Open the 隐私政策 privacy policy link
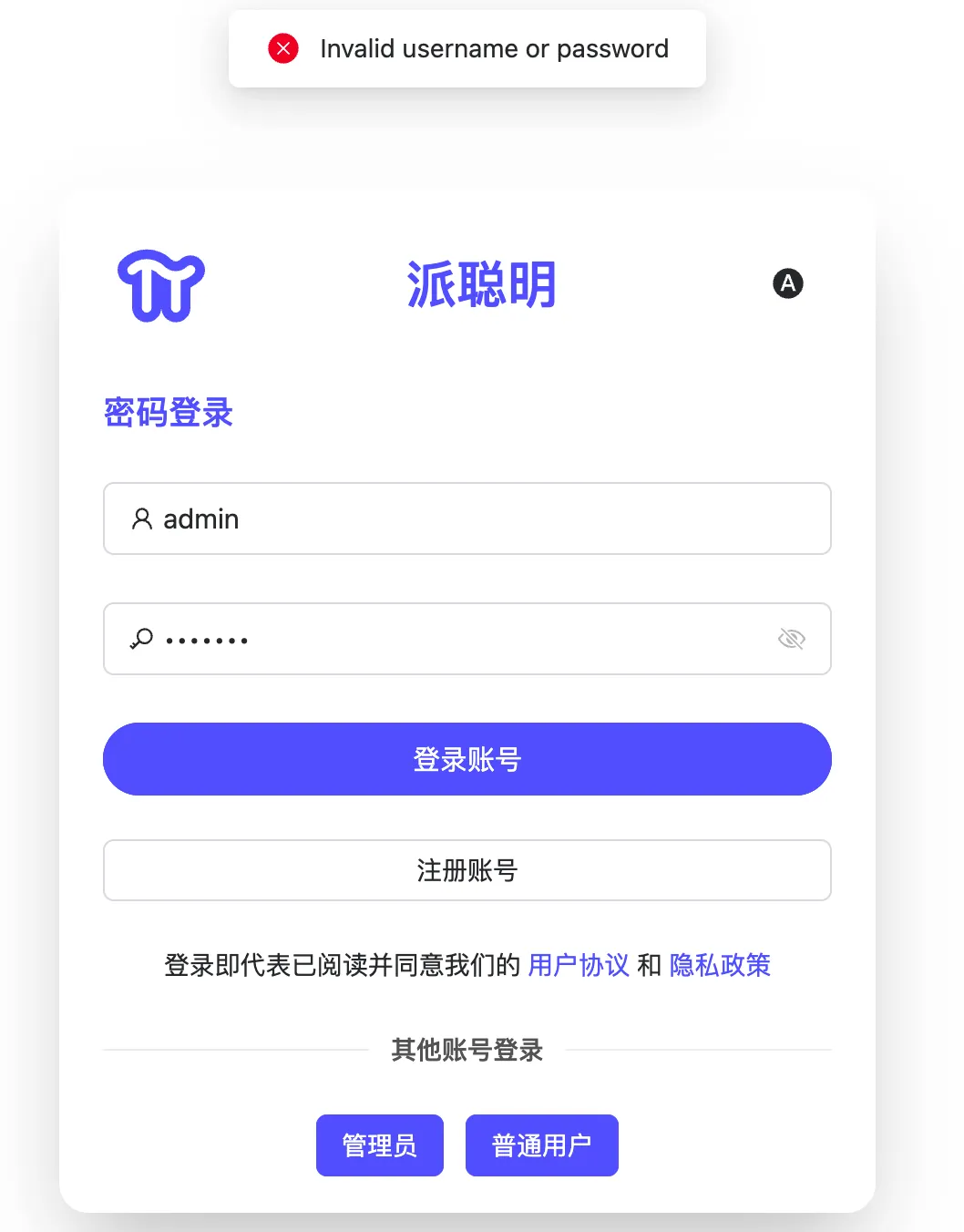 click(720, 965)
